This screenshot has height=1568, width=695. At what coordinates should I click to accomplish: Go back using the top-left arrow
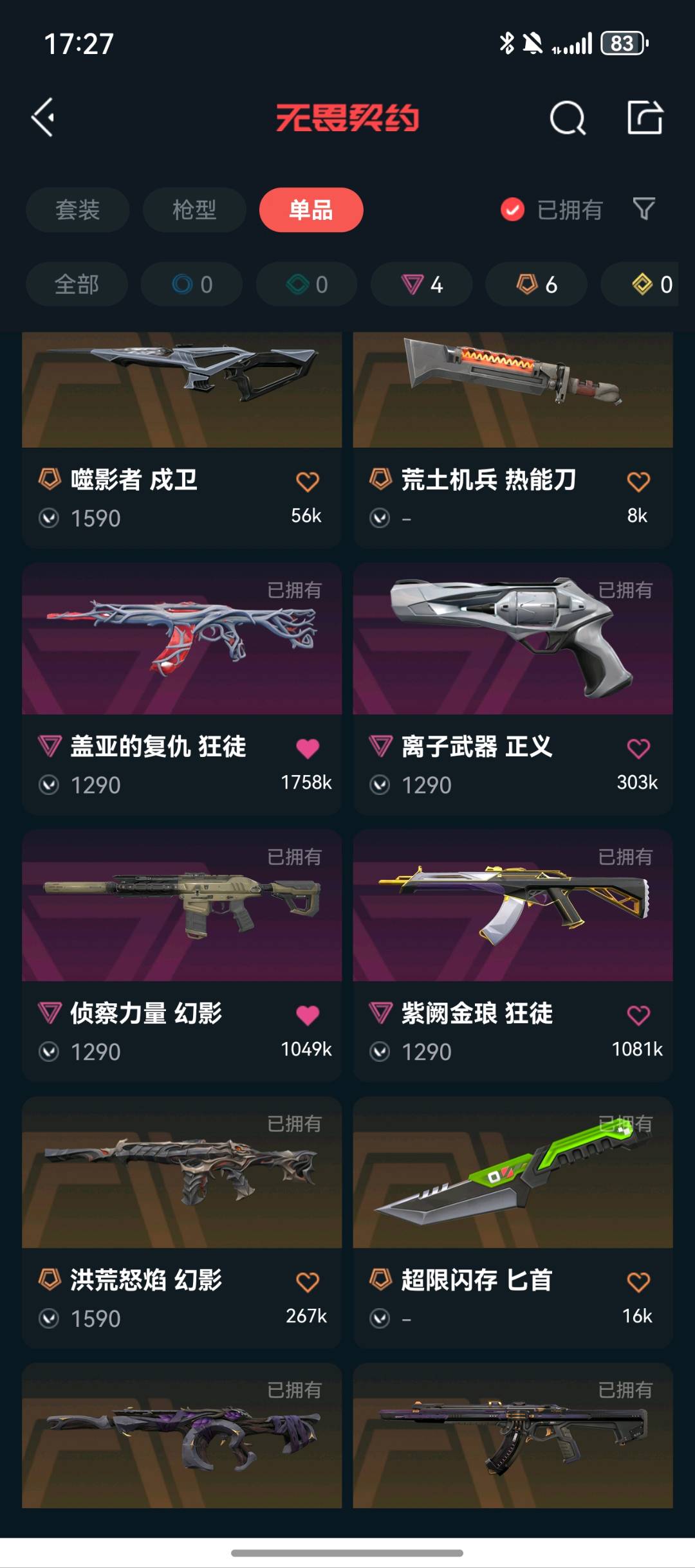coord(44,118)
